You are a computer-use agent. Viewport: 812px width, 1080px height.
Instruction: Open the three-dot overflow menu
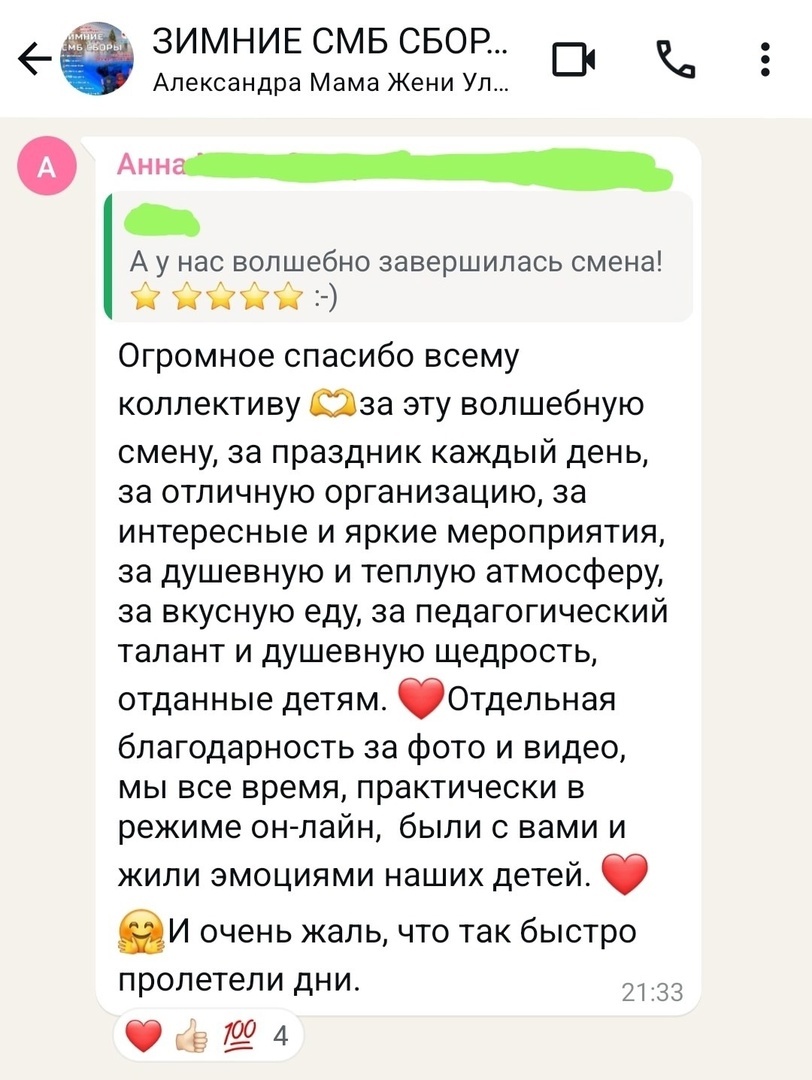(x=765, y=59)
